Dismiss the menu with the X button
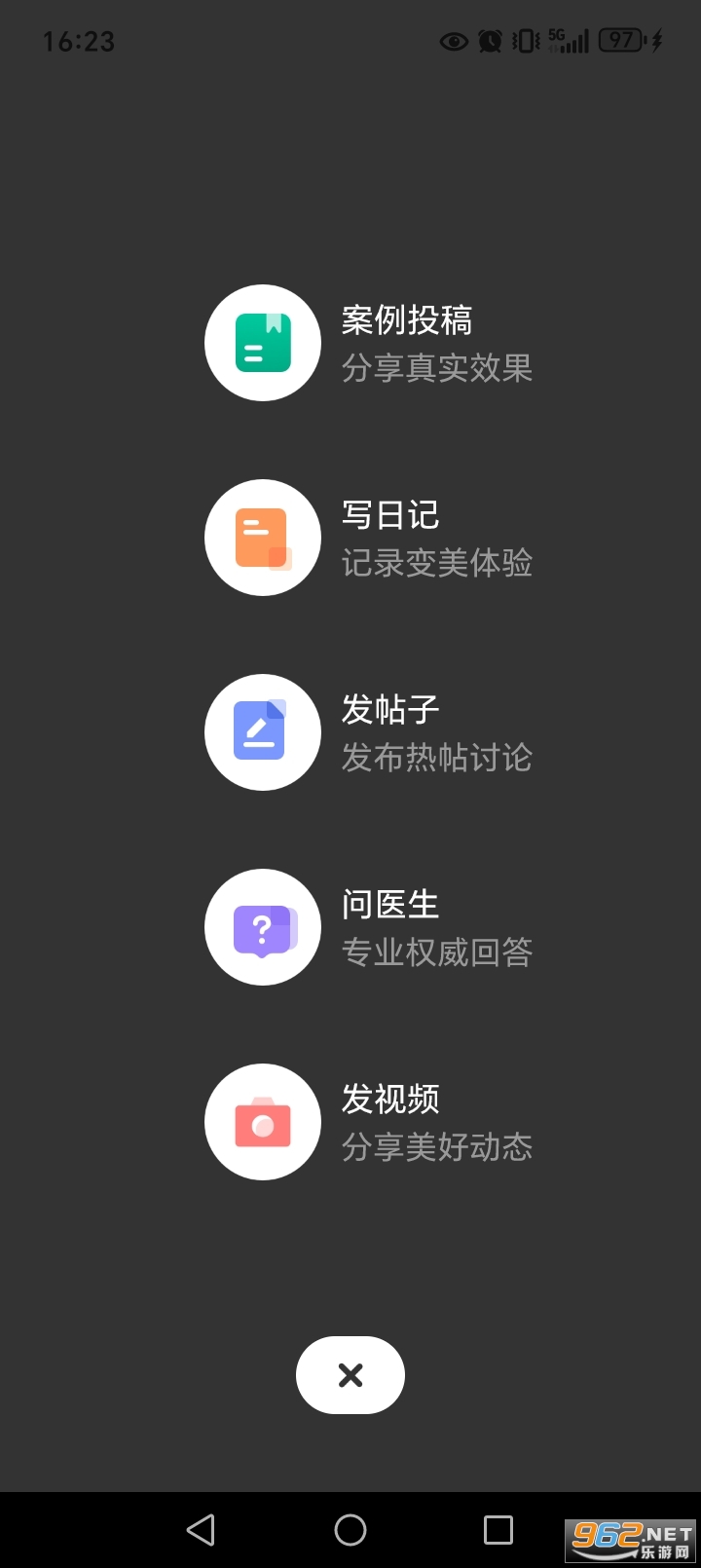Image resolution: width=701 pixels, height=1568 pixels. point(350,1374)
